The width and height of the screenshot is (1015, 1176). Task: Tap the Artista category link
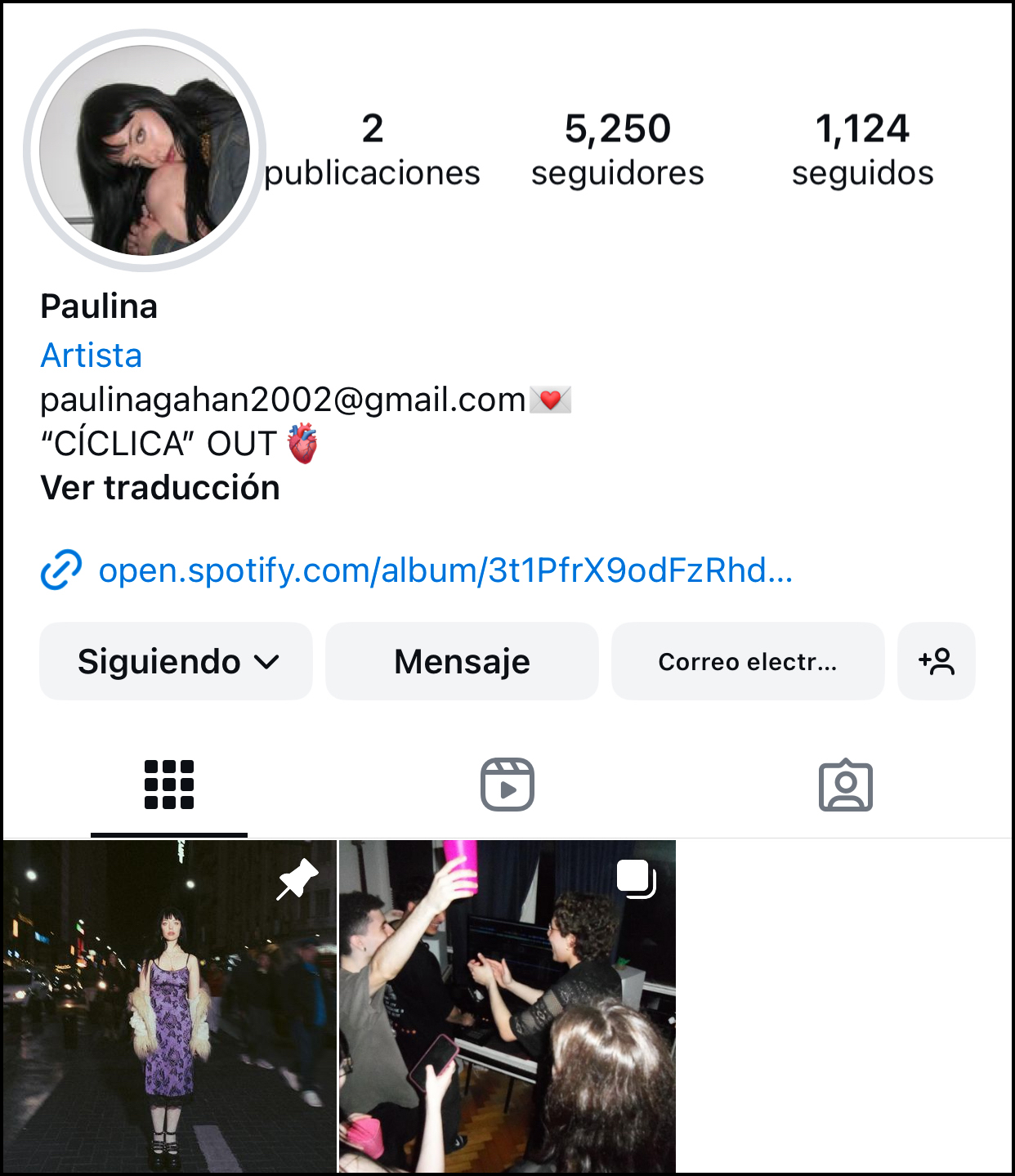click(92, 355)
